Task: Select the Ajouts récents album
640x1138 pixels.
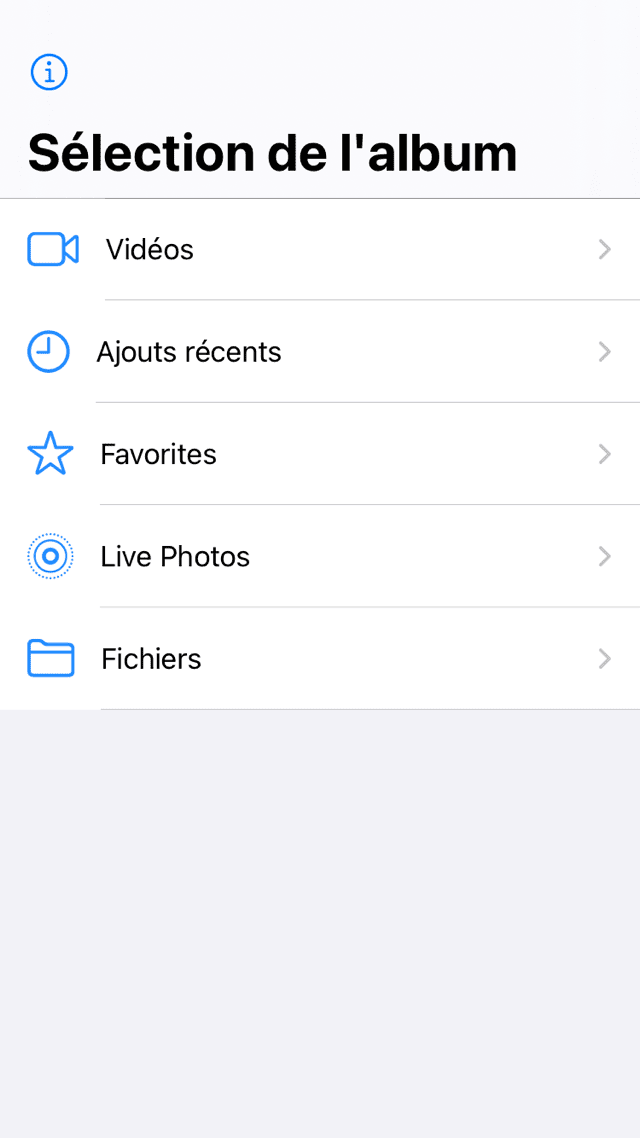Action: [320, 352]
